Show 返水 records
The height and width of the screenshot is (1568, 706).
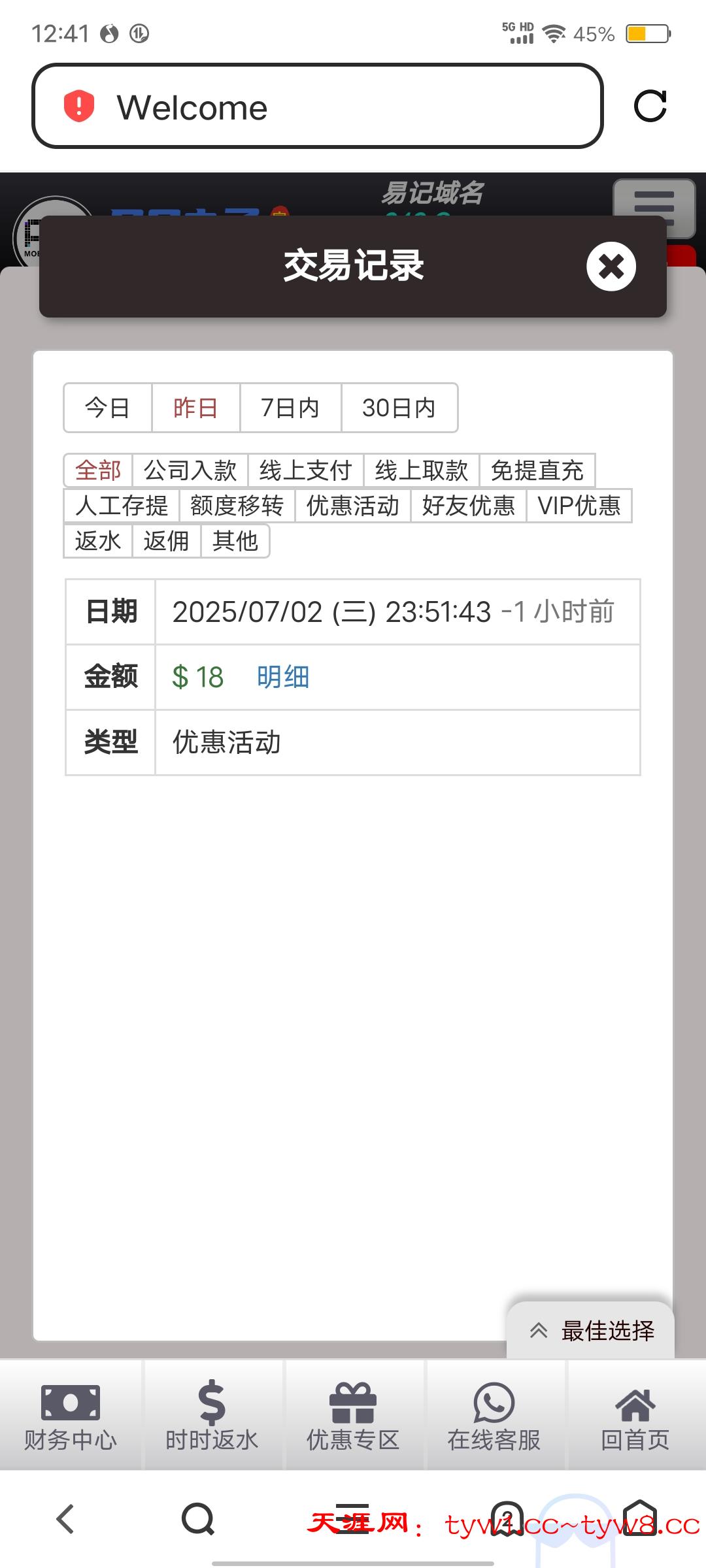click(98, 541)
